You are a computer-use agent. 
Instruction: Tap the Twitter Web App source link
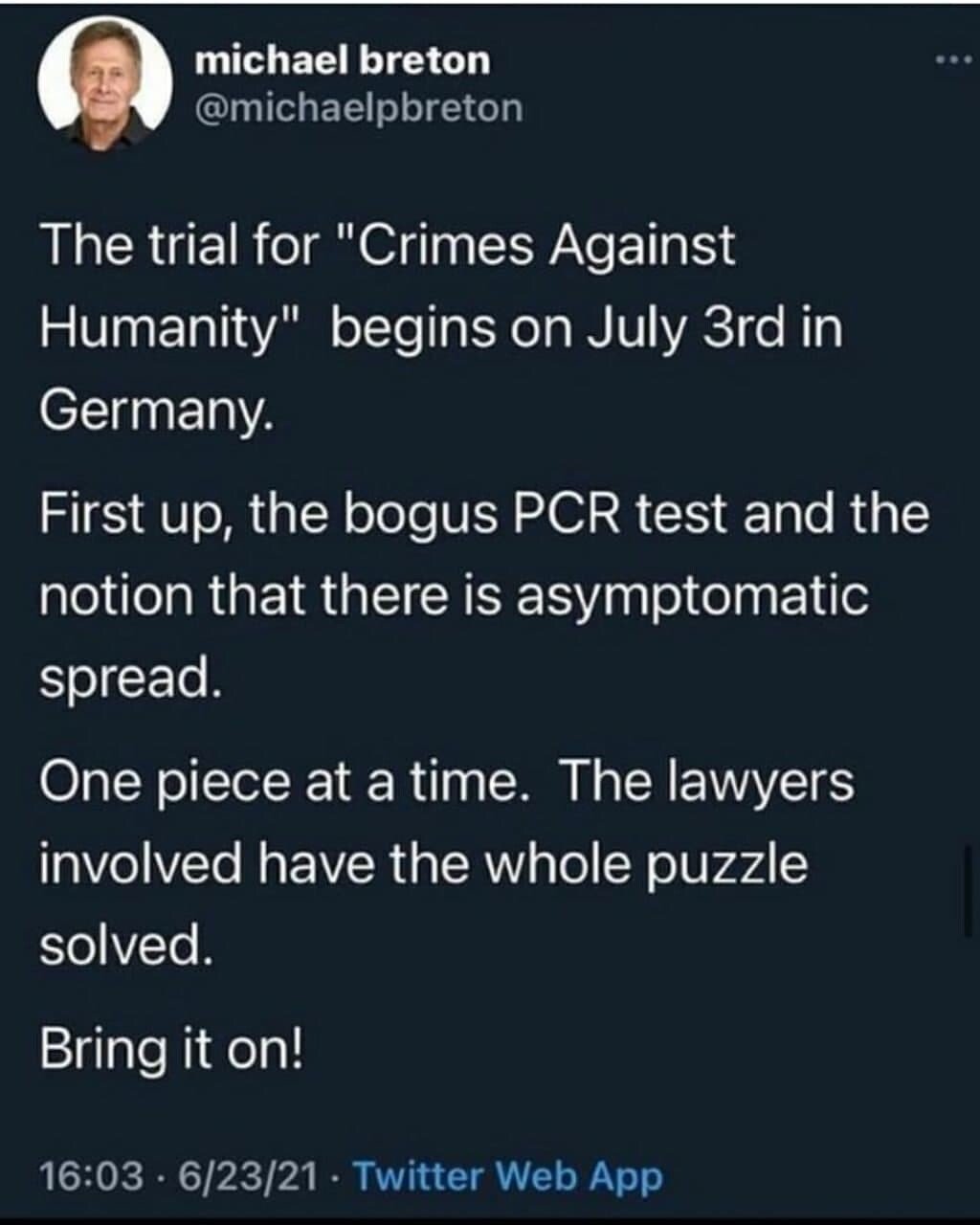(508, 1174)
